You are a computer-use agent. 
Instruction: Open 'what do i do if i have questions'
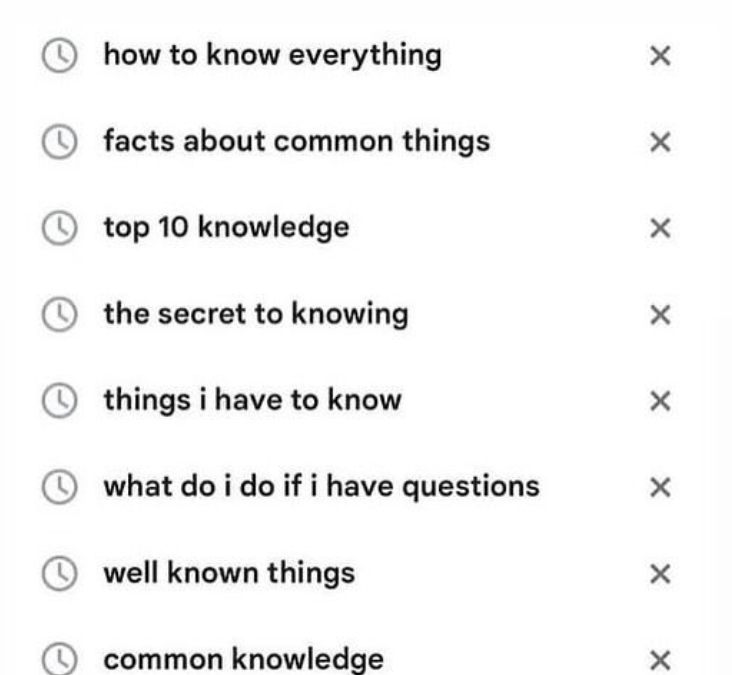(321, 486)
